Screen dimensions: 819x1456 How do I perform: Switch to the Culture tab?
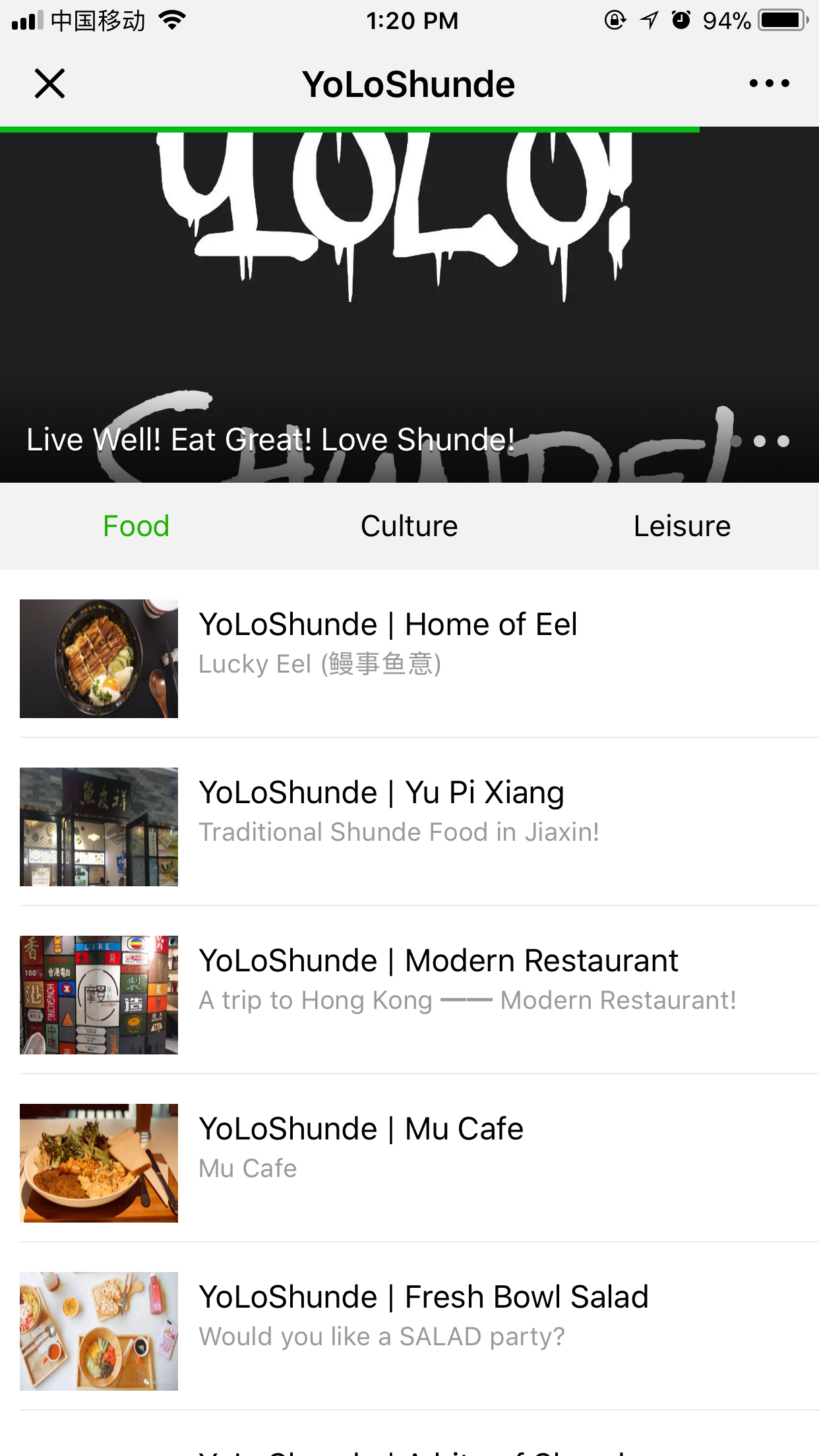click(x=409, y=526)
